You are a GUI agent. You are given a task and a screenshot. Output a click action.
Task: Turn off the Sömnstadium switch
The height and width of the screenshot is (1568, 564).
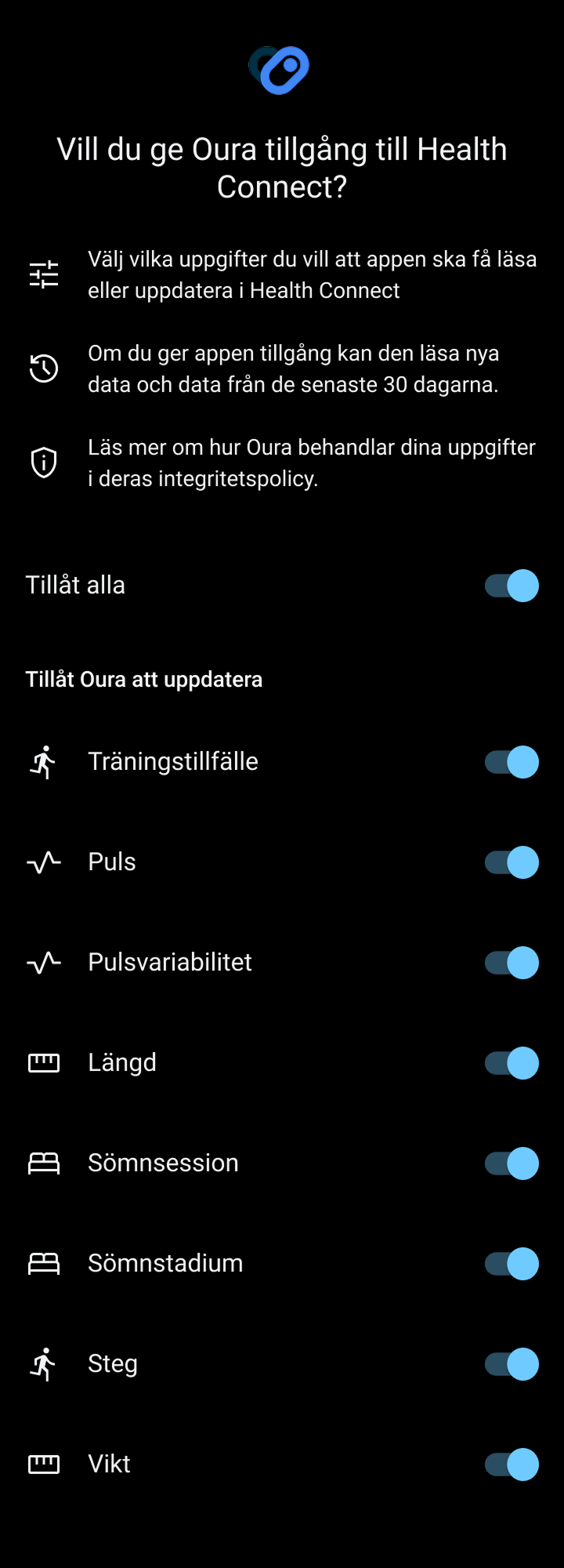[x=511, y=1264]
